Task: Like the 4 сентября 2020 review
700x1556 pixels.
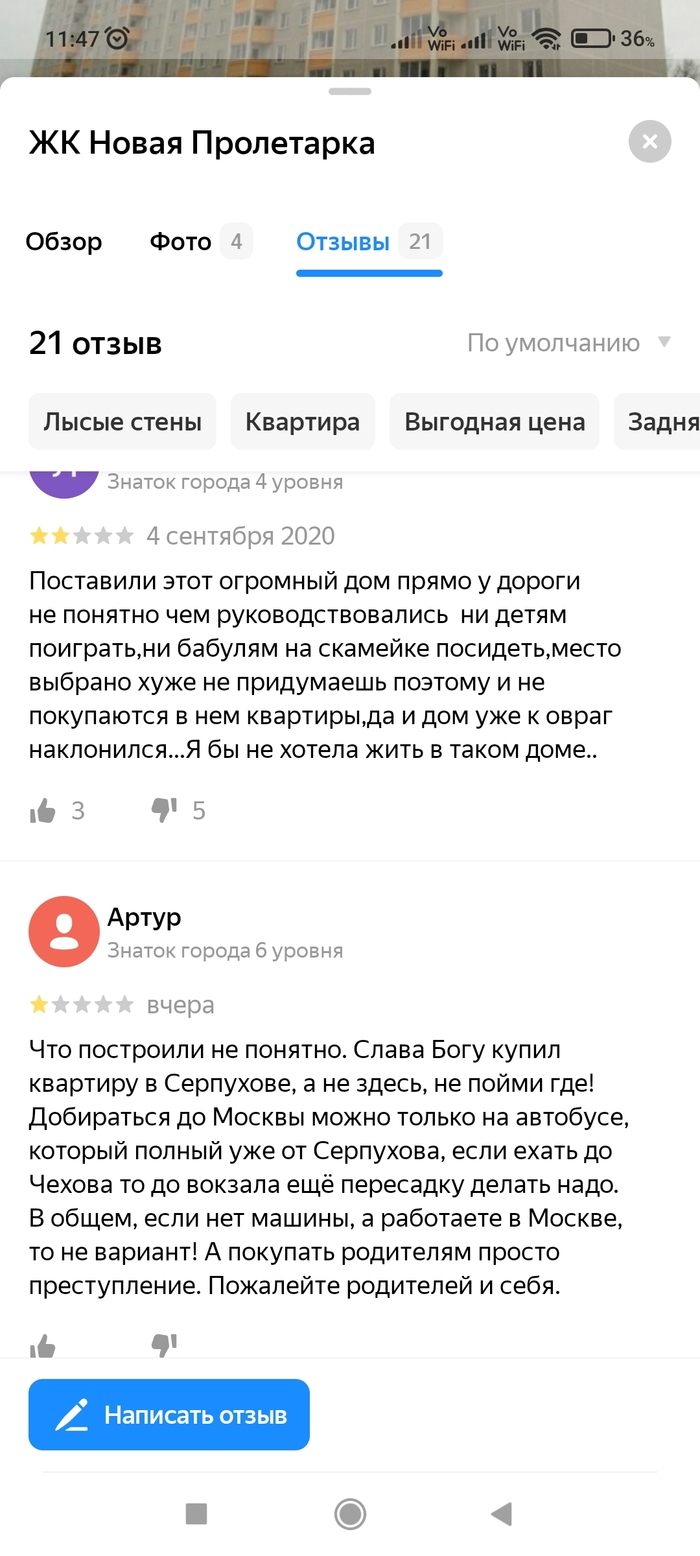Action: coord(43,810)
